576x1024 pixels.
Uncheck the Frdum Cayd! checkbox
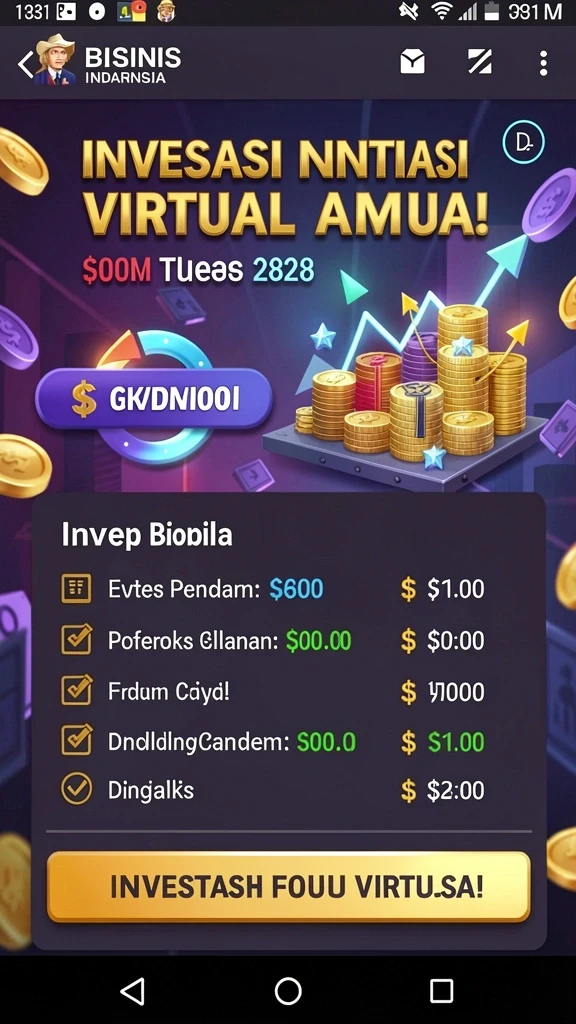pyautogui.click(x=76, y=690)
